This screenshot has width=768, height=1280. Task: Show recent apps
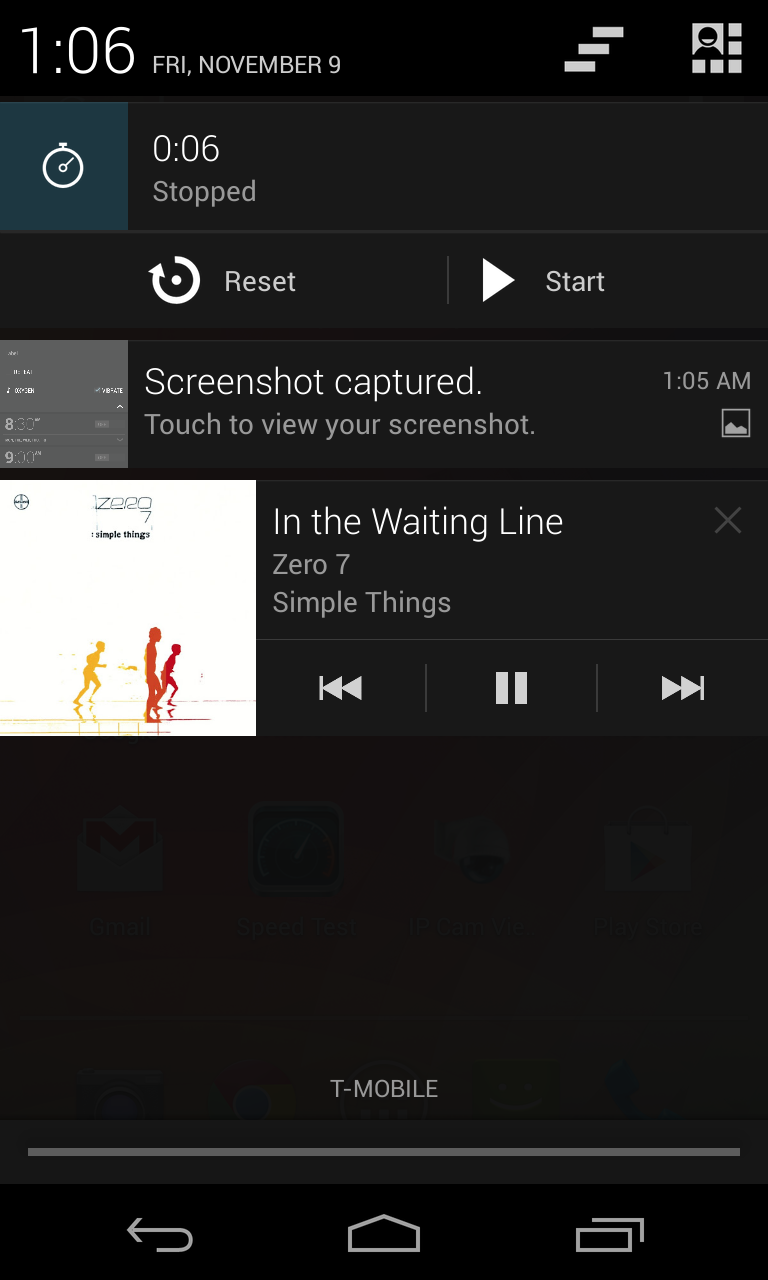tap(610, 1235)
